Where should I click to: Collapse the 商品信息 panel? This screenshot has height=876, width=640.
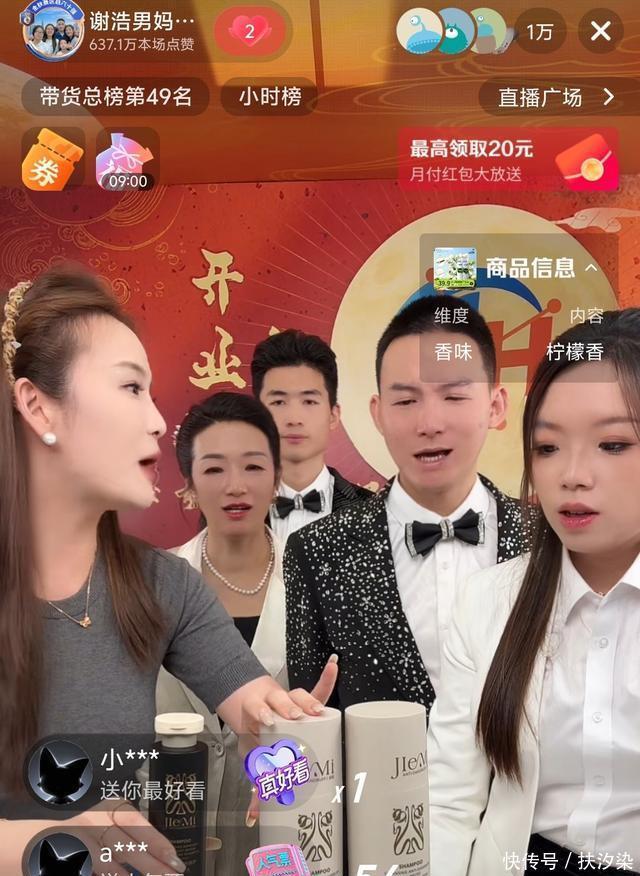point(591,267)
